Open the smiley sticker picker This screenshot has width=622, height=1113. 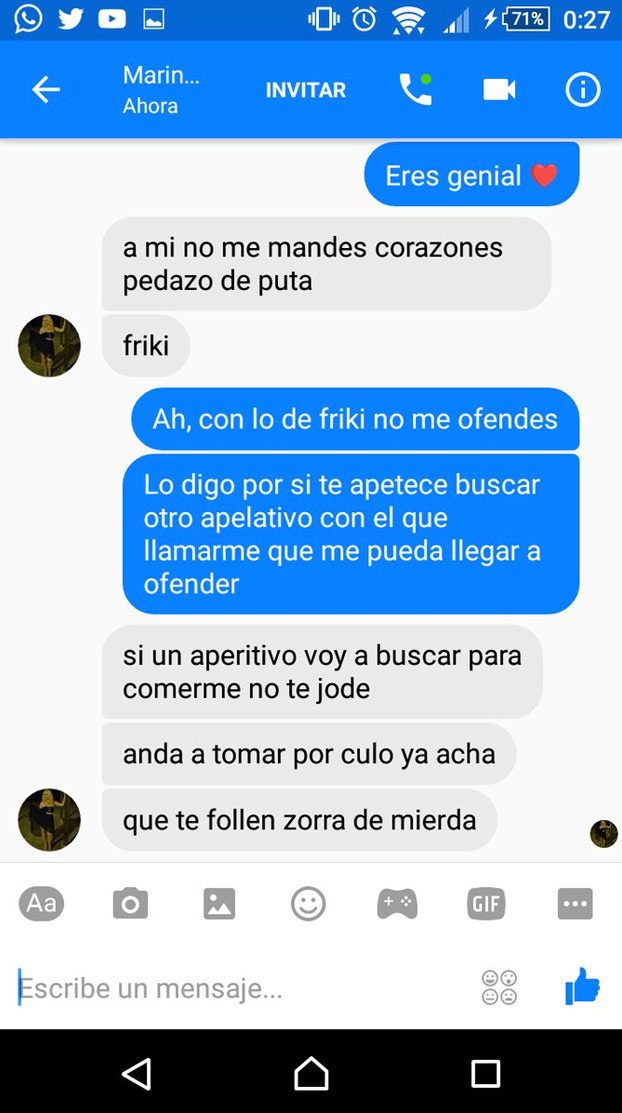(x=308, y=904)
